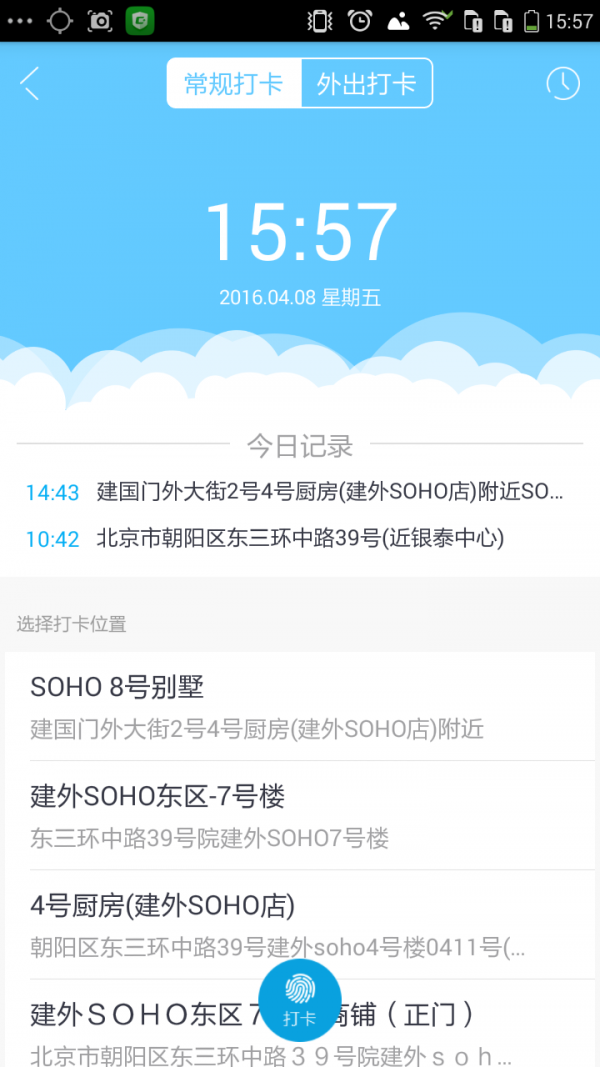Pick 4号厨房(建外SOHO店) location
Viewport: 600px width, 1067px height.
coord(300,925)
